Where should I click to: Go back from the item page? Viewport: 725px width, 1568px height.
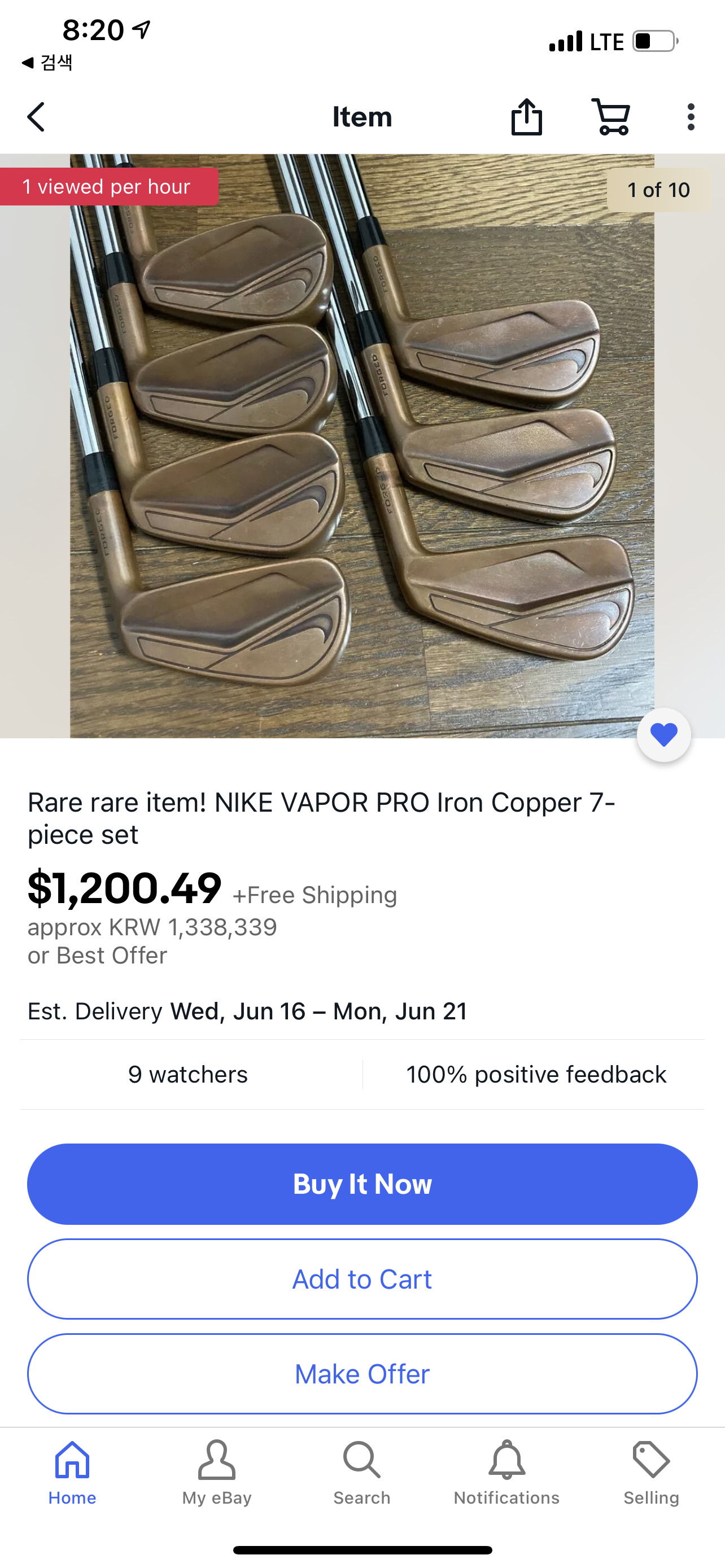37,117
